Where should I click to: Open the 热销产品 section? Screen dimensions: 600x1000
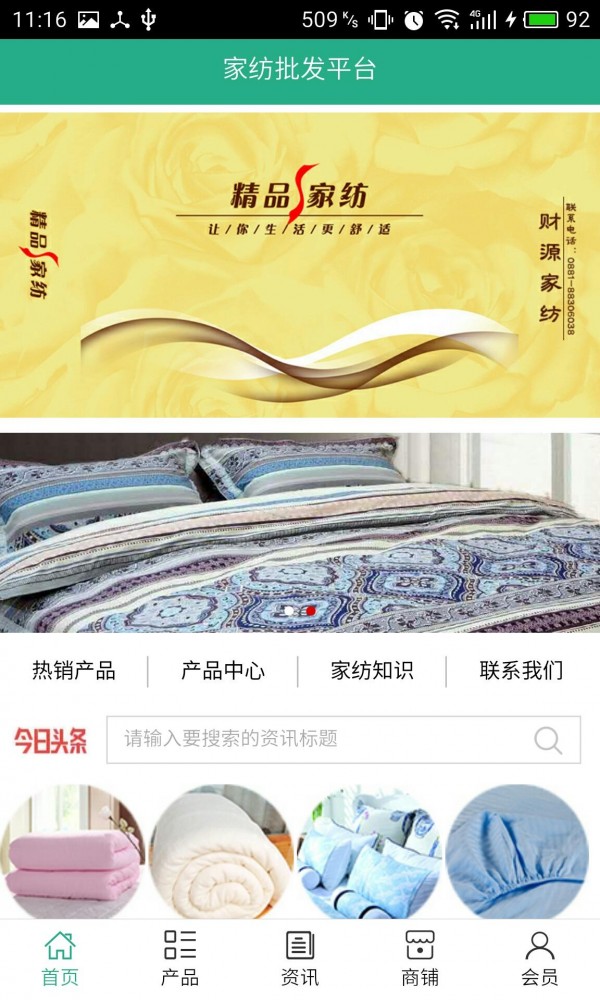tap(74, 671)
